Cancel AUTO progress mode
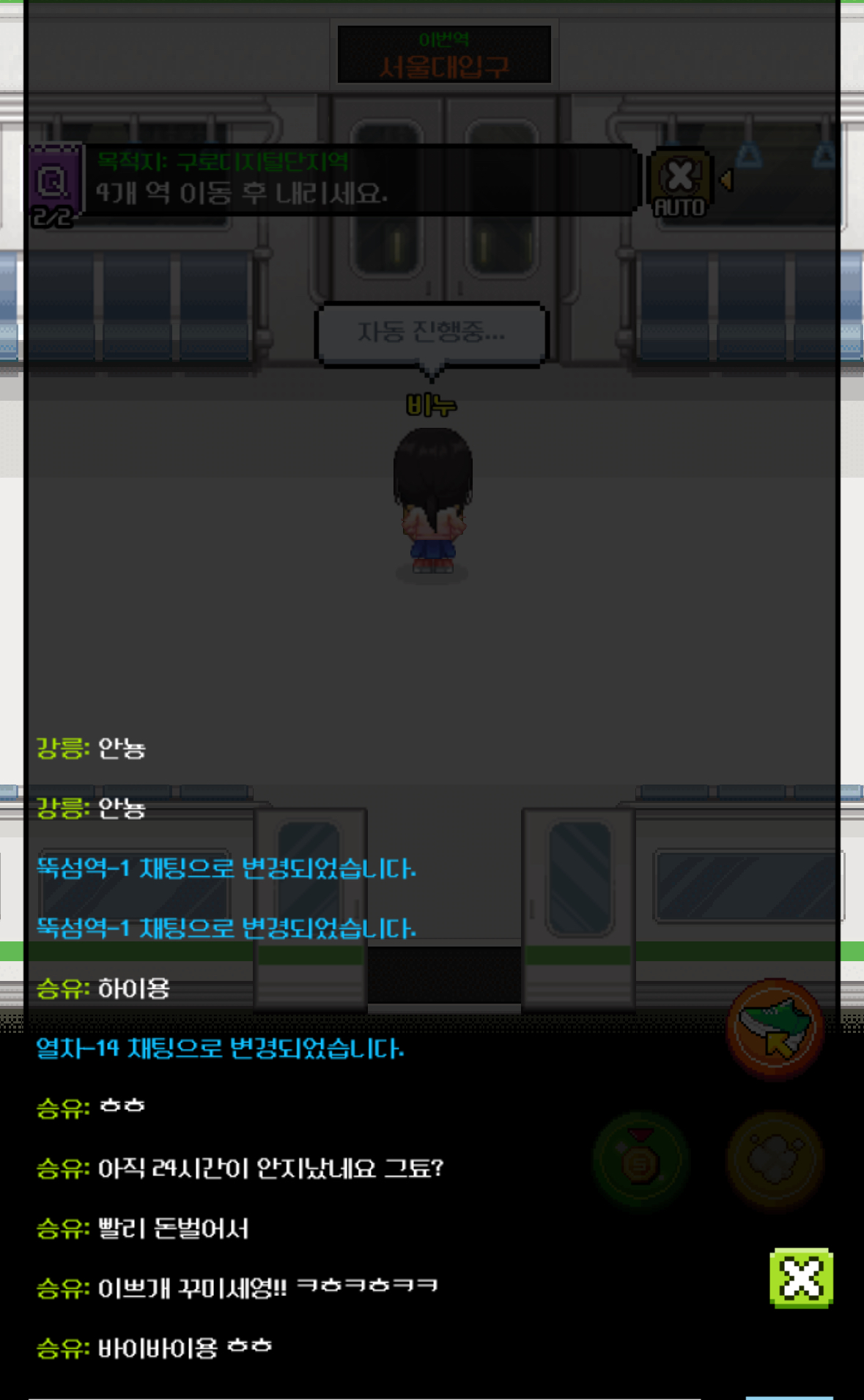This screenshot has width=864, height=1400. coord(680,182)
